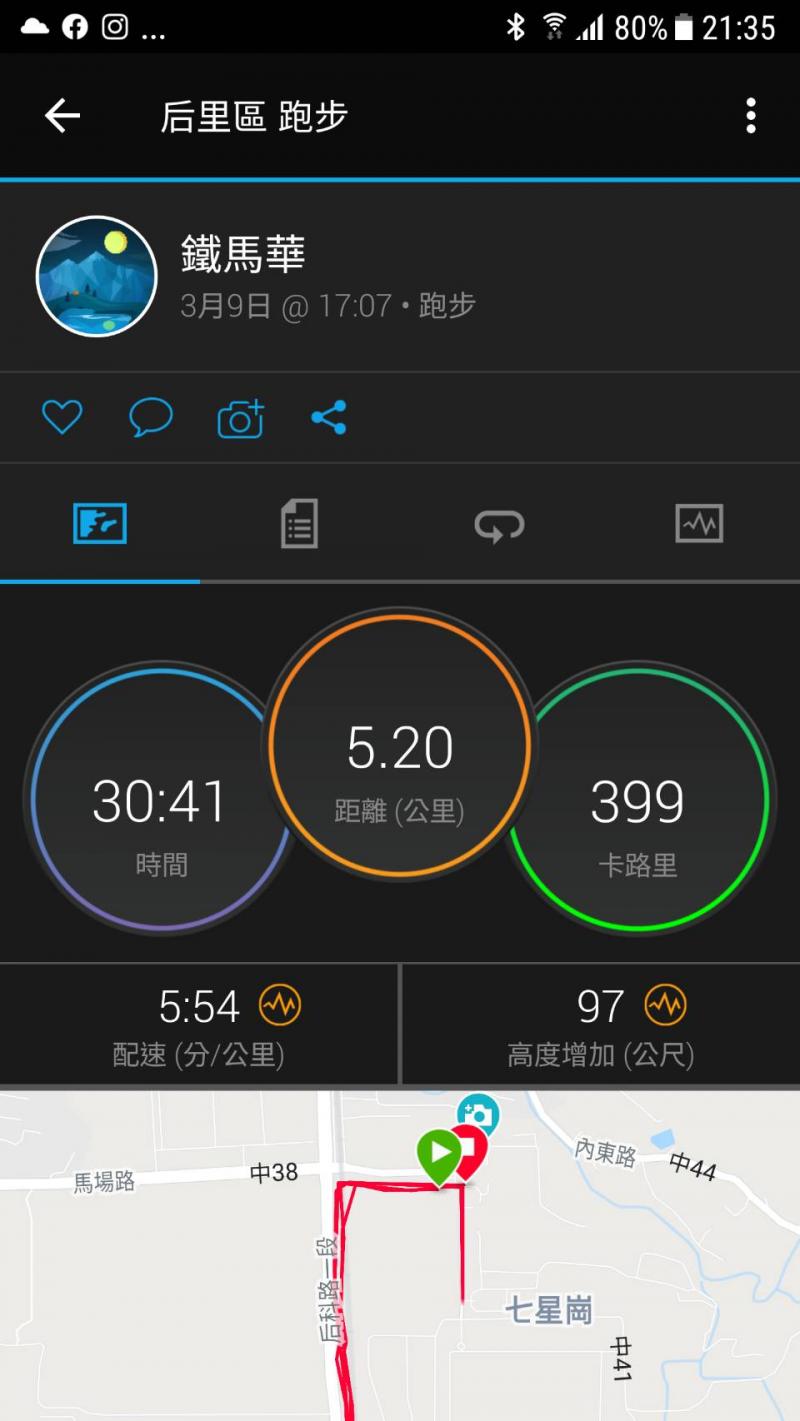This screenshot has height=1421, width=800.
Task: Like this run activity
Action: click(x=62, y=417)
